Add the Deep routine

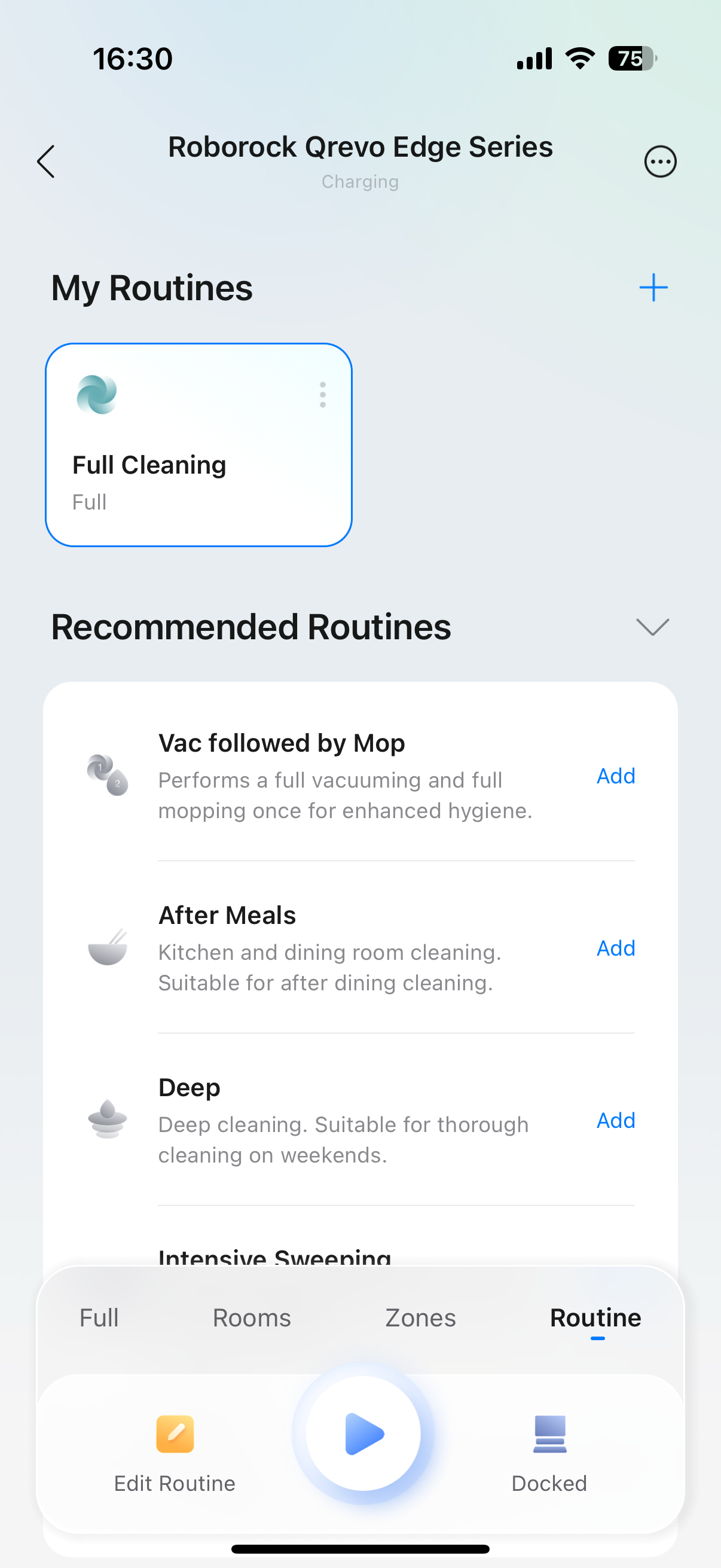coord(615,1121)
